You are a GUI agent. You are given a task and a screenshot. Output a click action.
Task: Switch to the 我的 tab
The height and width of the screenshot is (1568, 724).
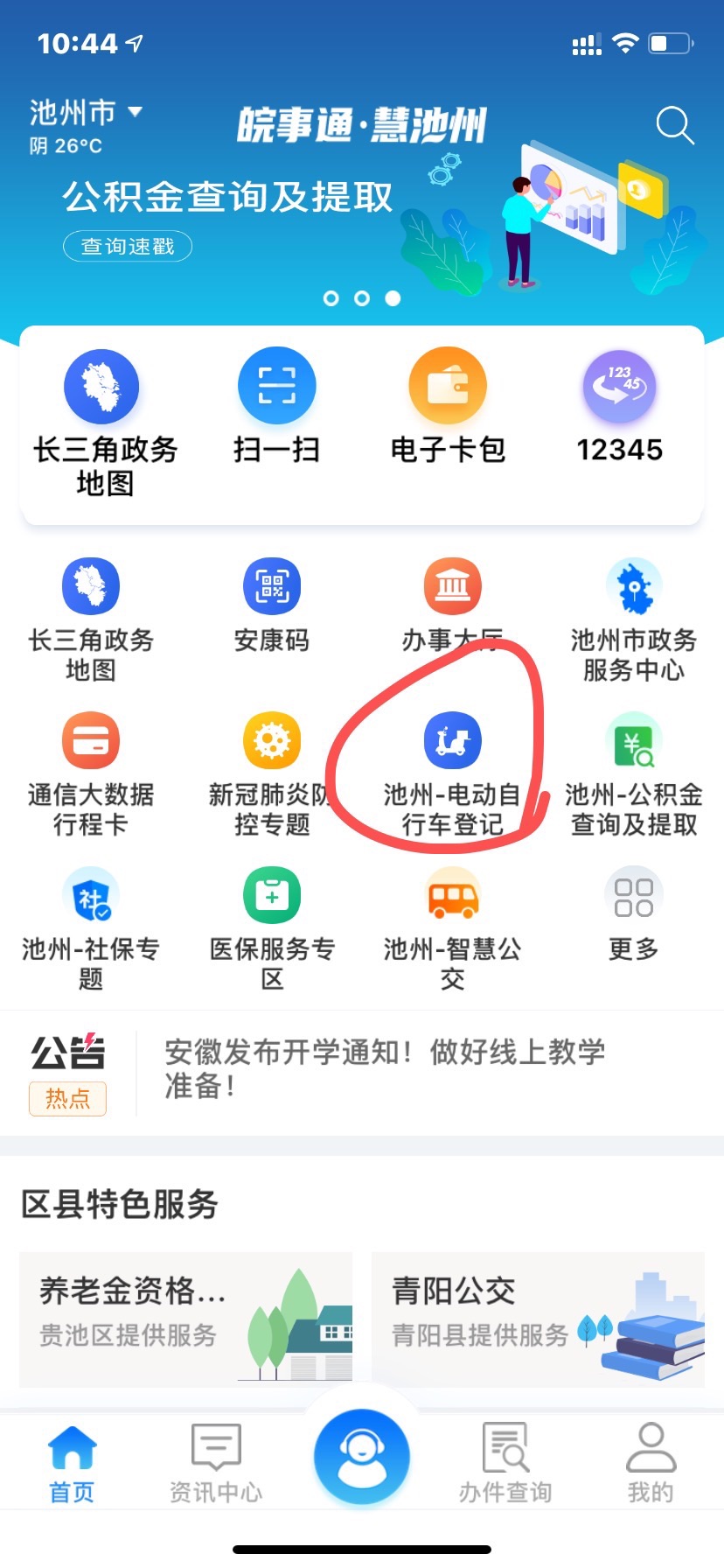click(651, 1462)
